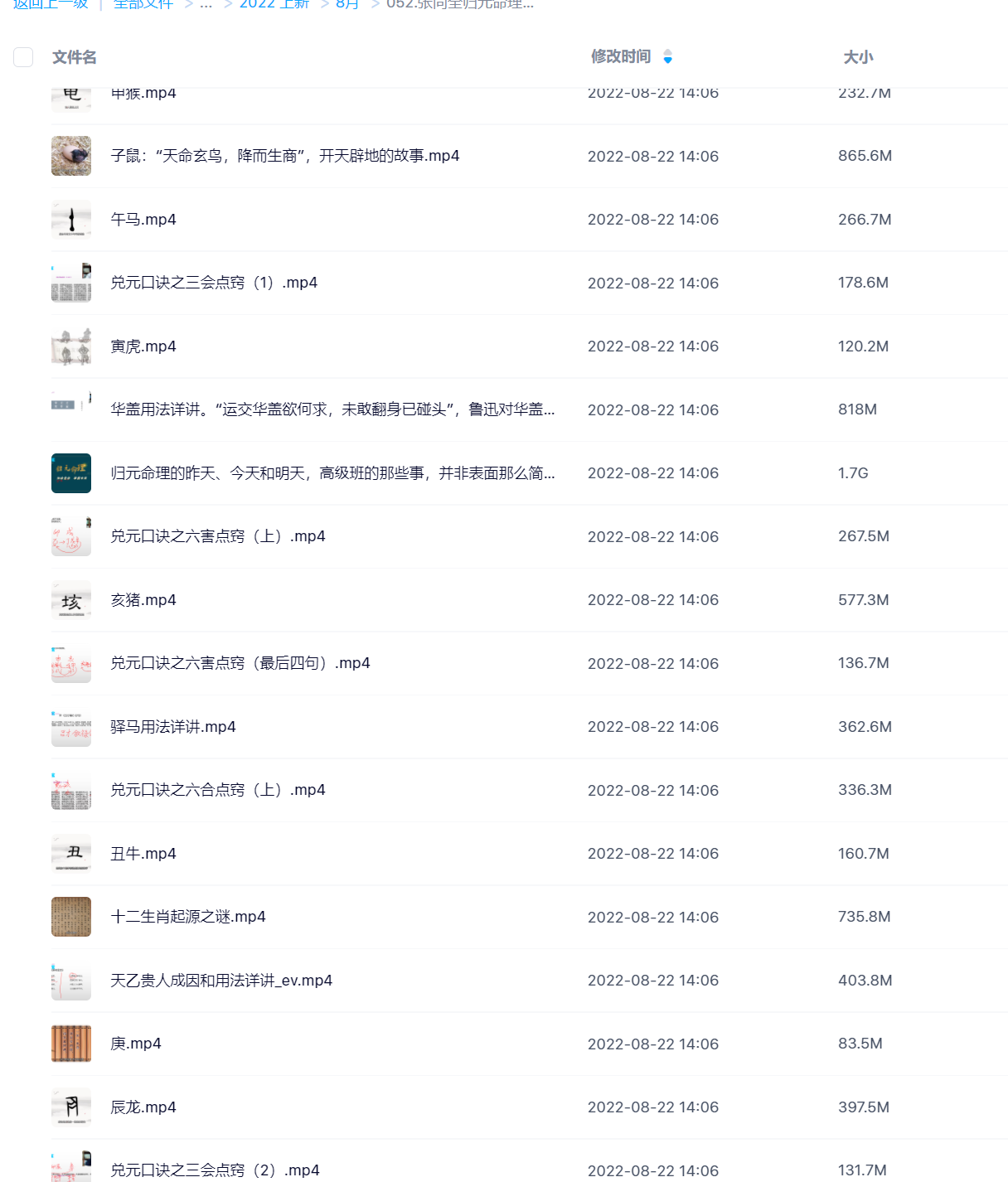1008x1182 pixels.
Task: Click the 大小 column header
Action: [x=857, y=57]
